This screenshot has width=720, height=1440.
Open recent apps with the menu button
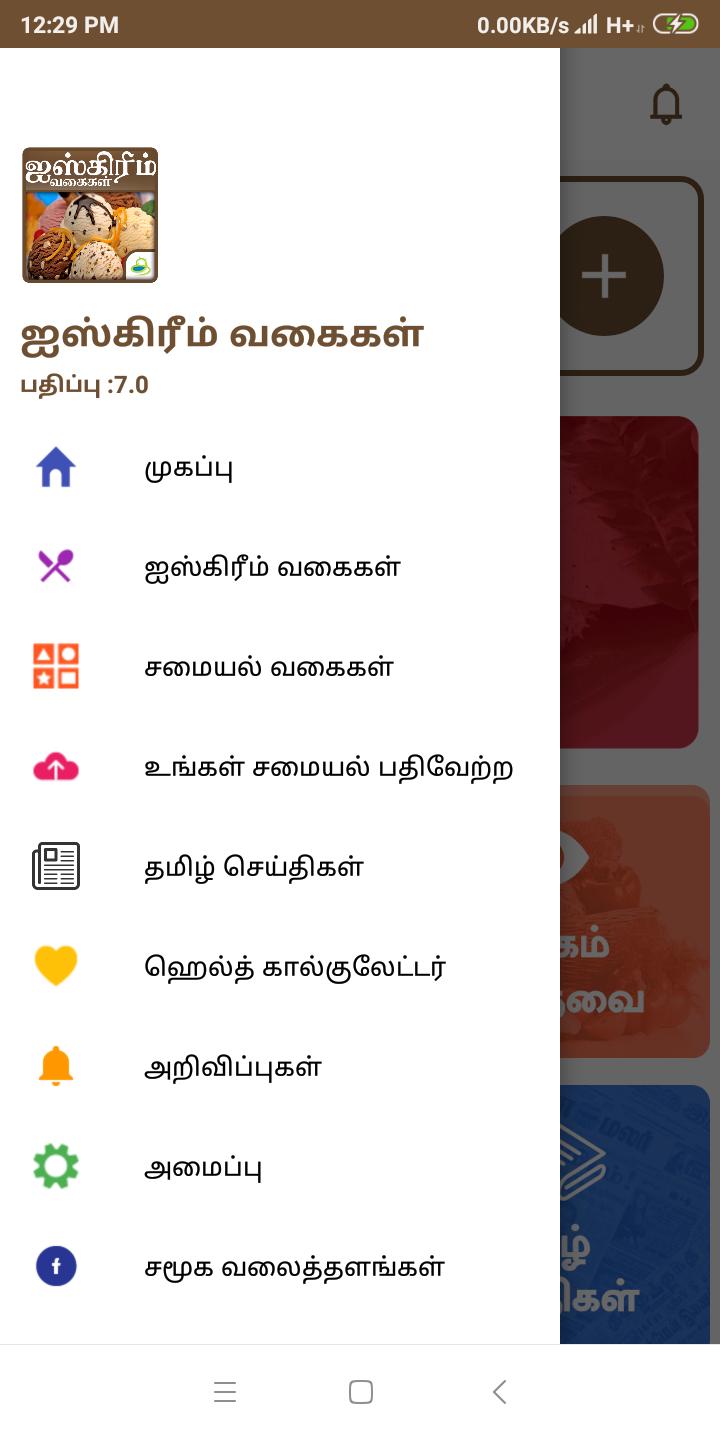[225, 1391]
